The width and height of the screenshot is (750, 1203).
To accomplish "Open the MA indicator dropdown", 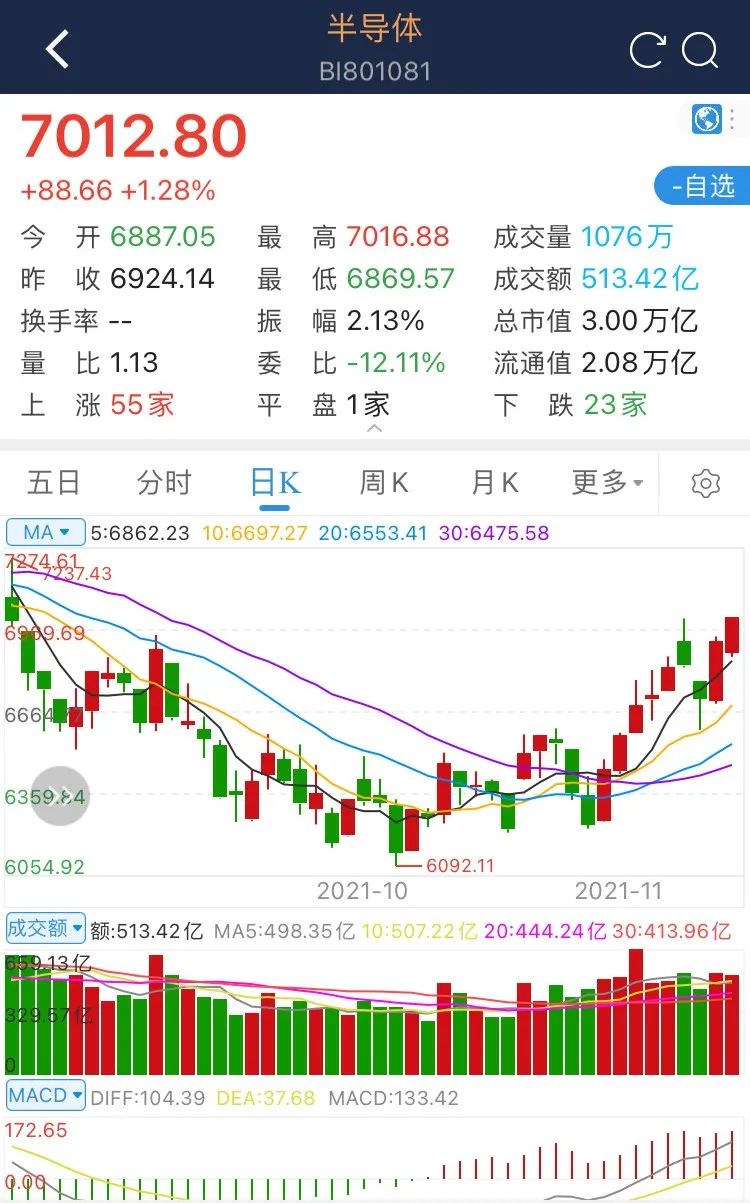I will pyautogui.click(x=46, y=532).
